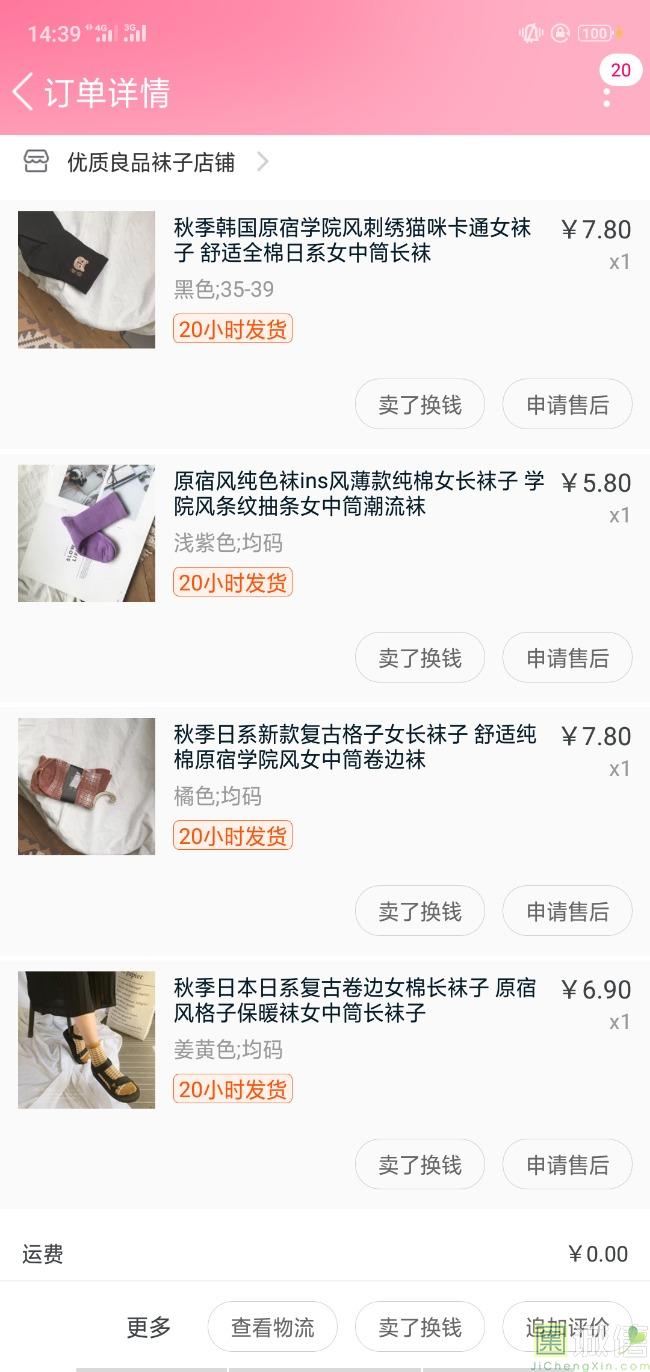
Task: Request 申请售后 for the ginger yellow socks
Action: coord(567,1165)
